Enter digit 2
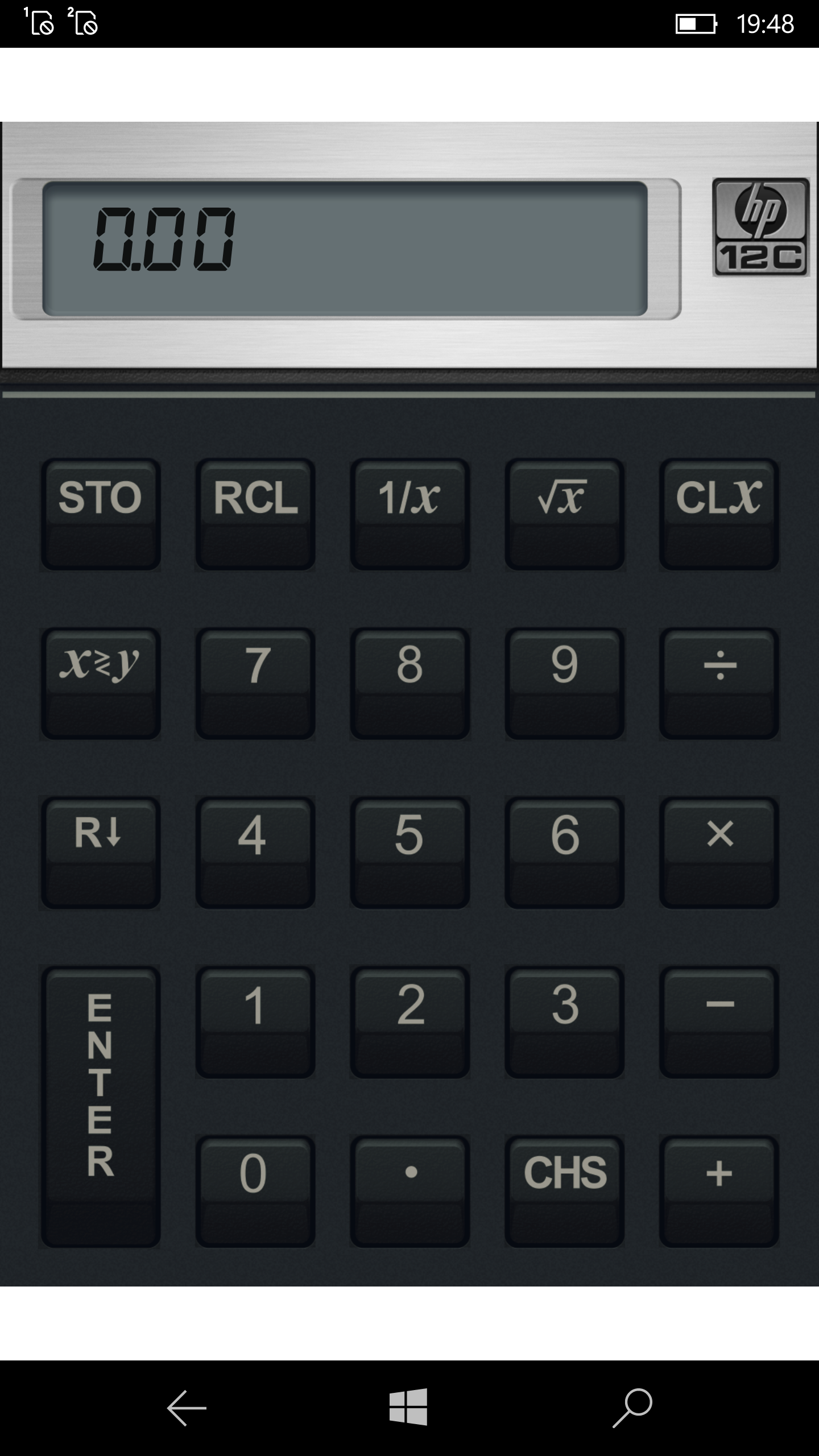Viewport: 819px width, 1456px height. tap(409, 1022)
